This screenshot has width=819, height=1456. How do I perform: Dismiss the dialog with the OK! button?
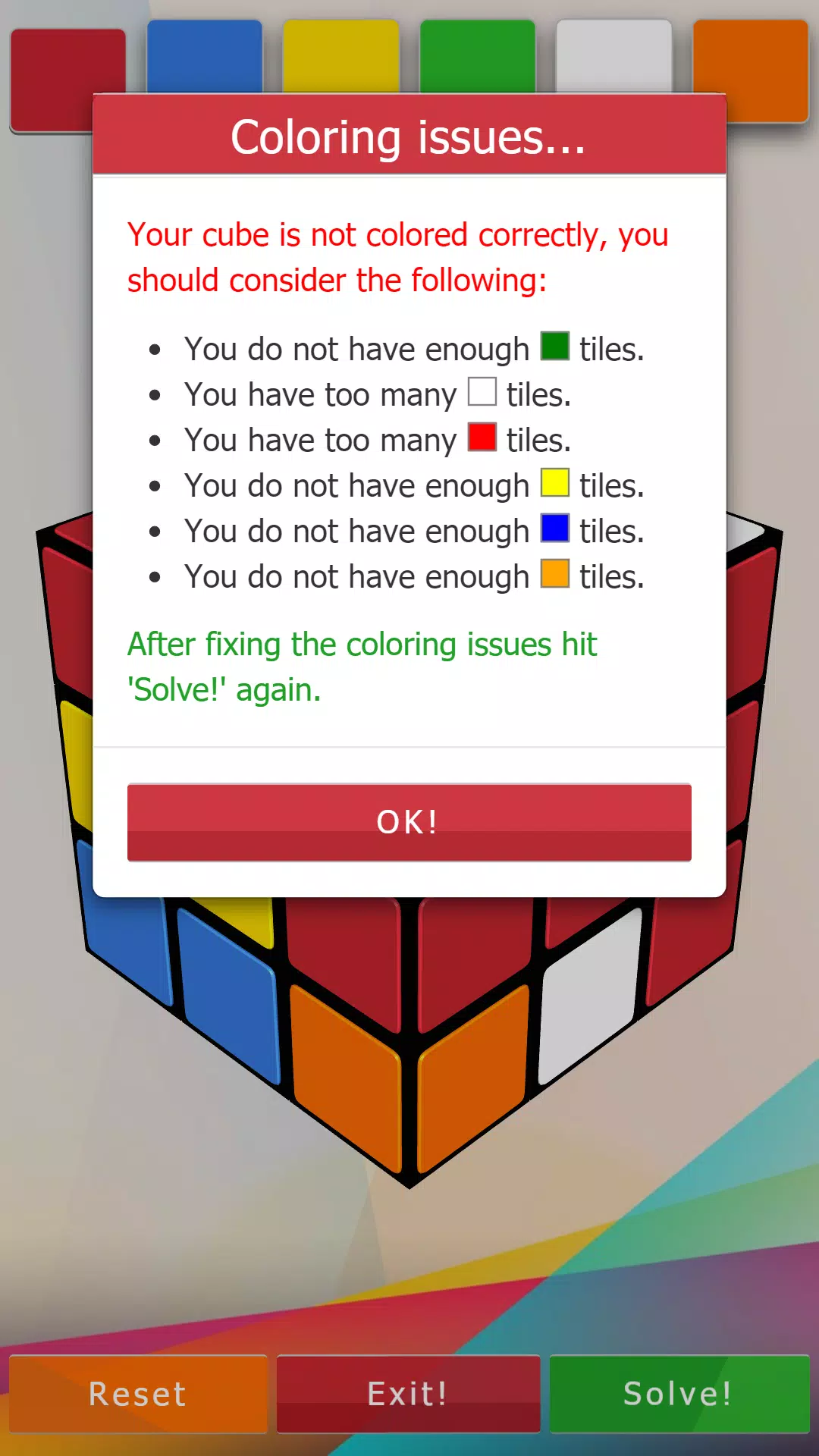coord(409,822)
